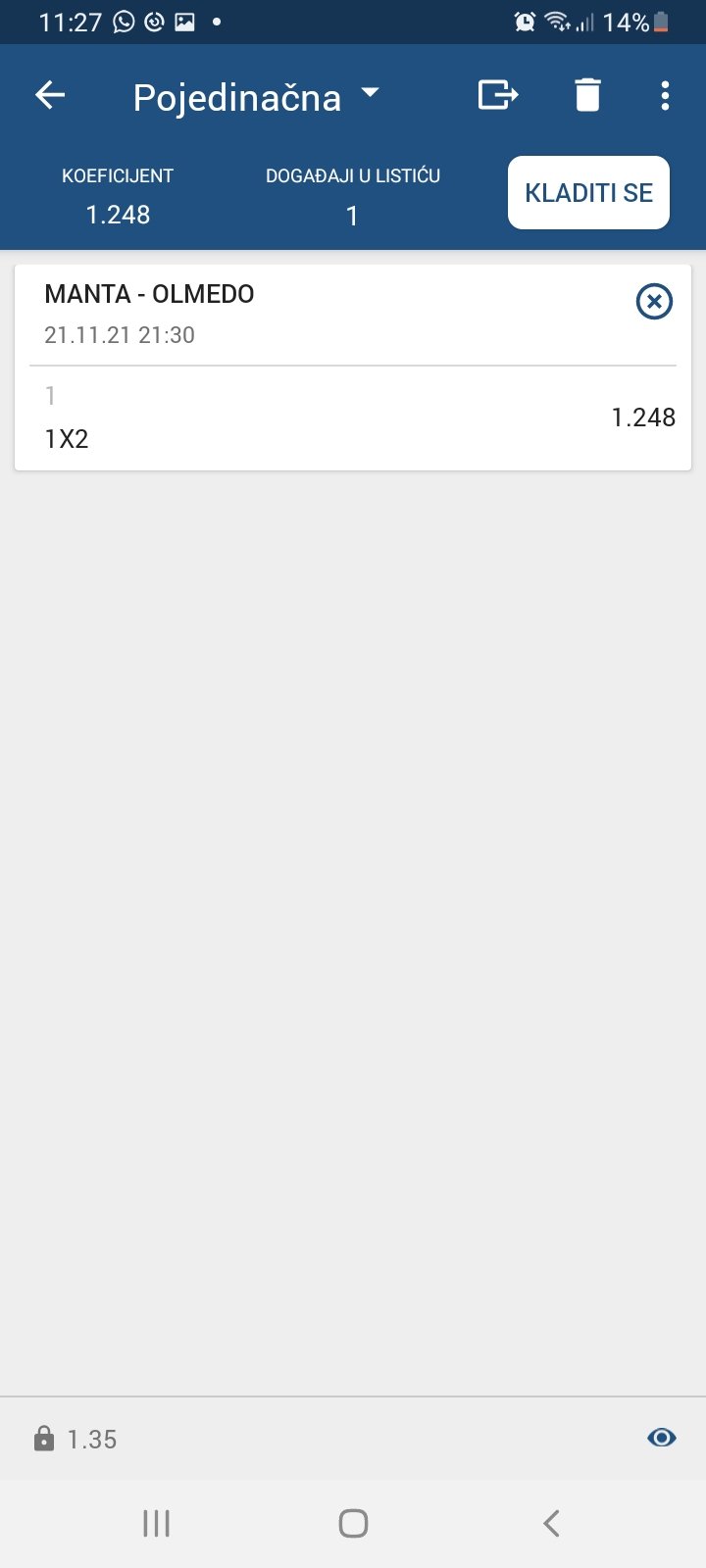Open the recent apps view
The image size is (706, 1568).
[x=157, y=1523]
